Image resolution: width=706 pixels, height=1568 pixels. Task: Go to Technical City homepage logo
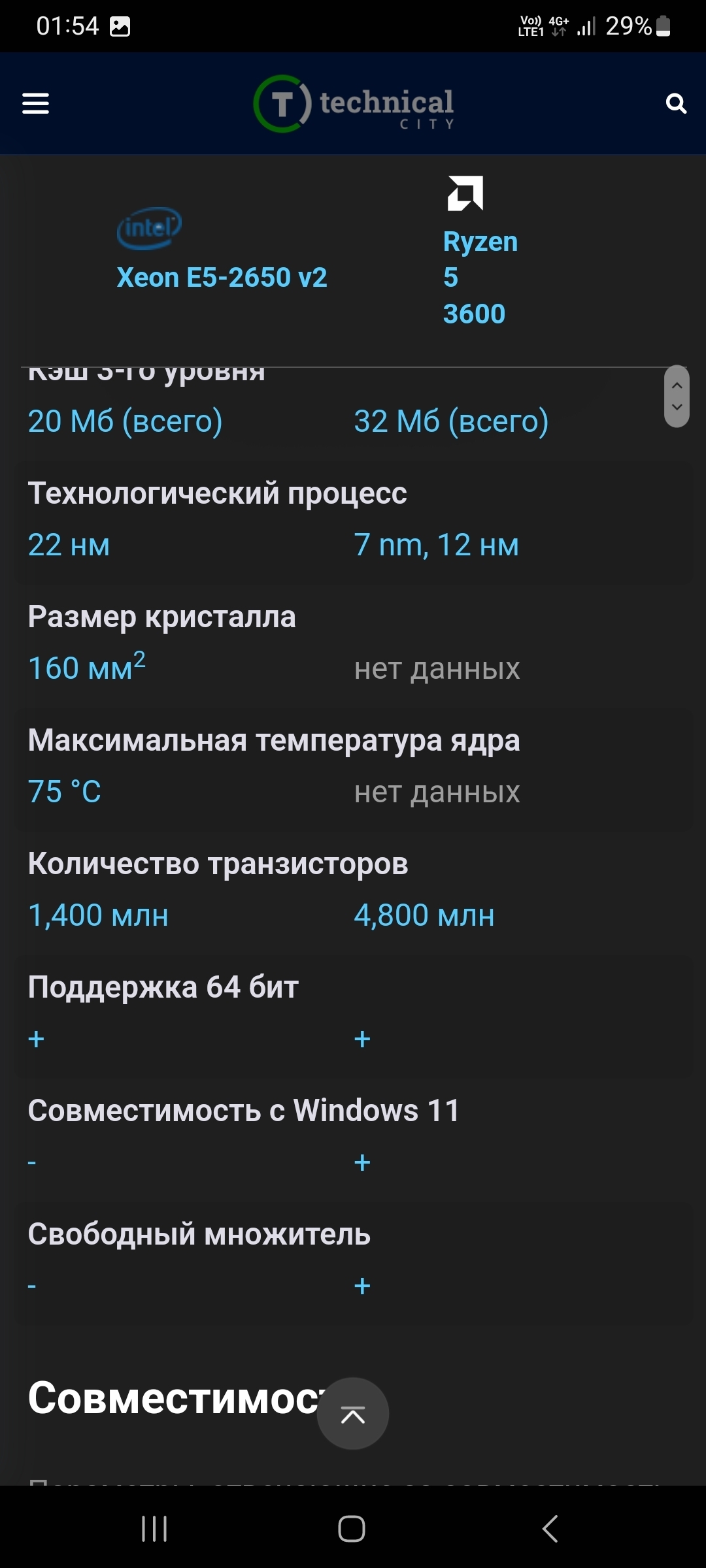pos(354,105)
